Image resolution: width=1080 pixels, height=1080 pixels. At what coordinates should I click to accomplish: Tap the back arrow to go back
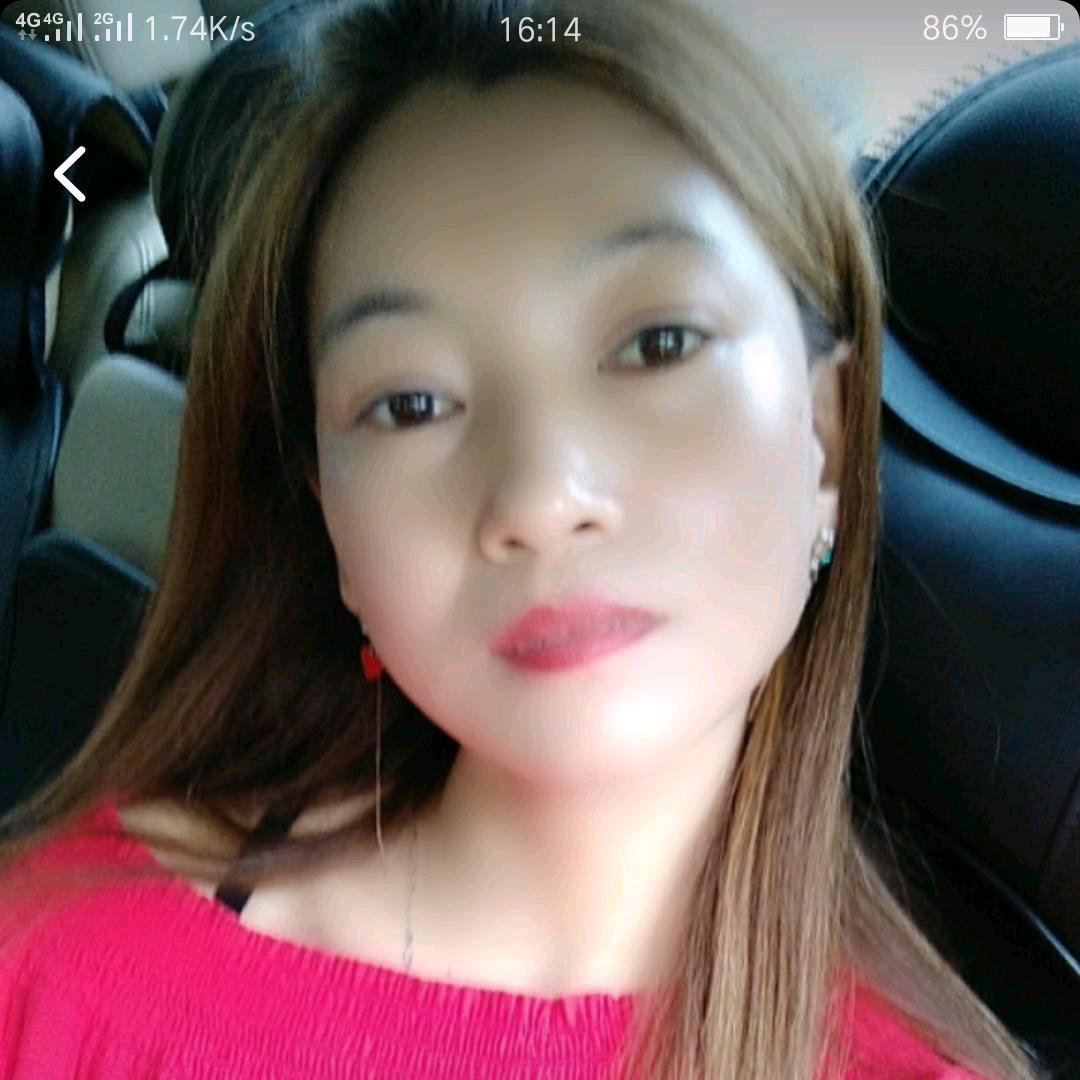(x=70, y=174)
